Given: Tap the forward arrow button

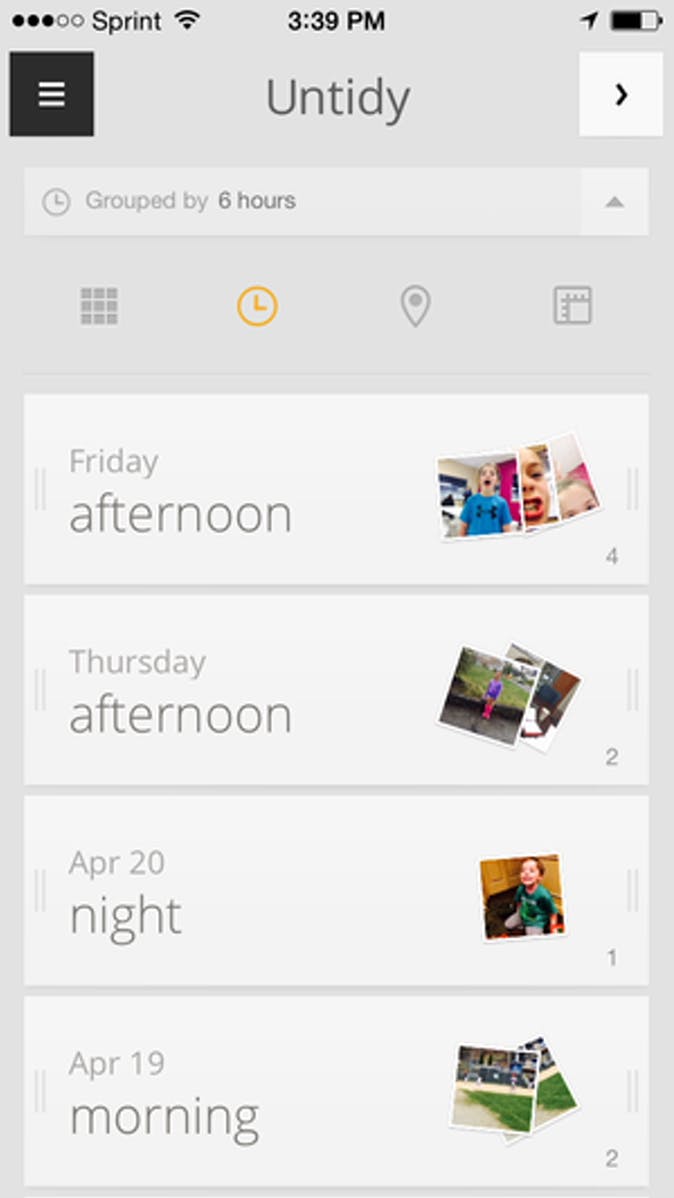Looking at the screenshot, I should point(620,94).
